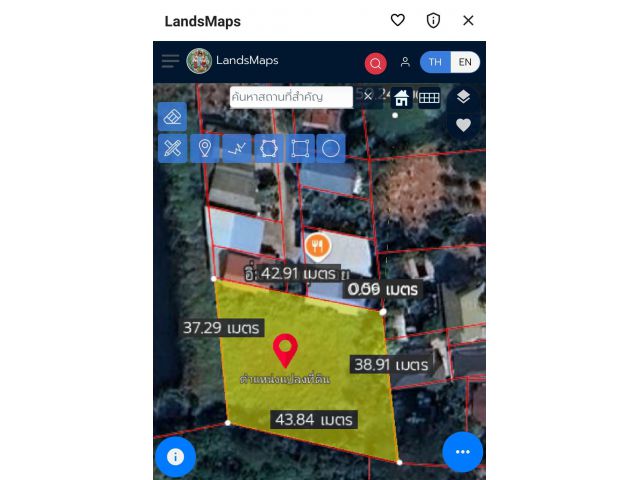Open the map layers selector
Image resolution: width=640 pixels, height=480 pixels.
(x=463, y=97)
